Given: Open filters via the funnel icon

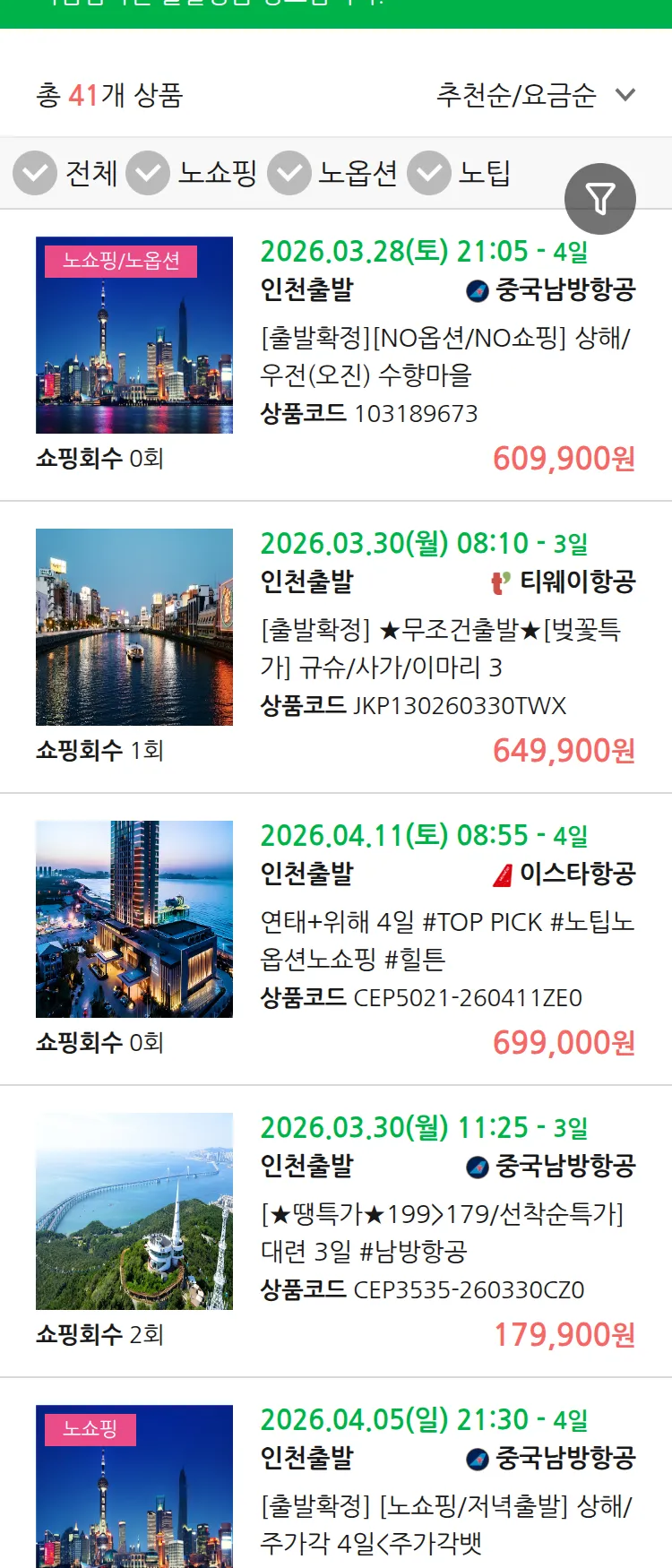Looking at the screenshot, I should 600,198.
